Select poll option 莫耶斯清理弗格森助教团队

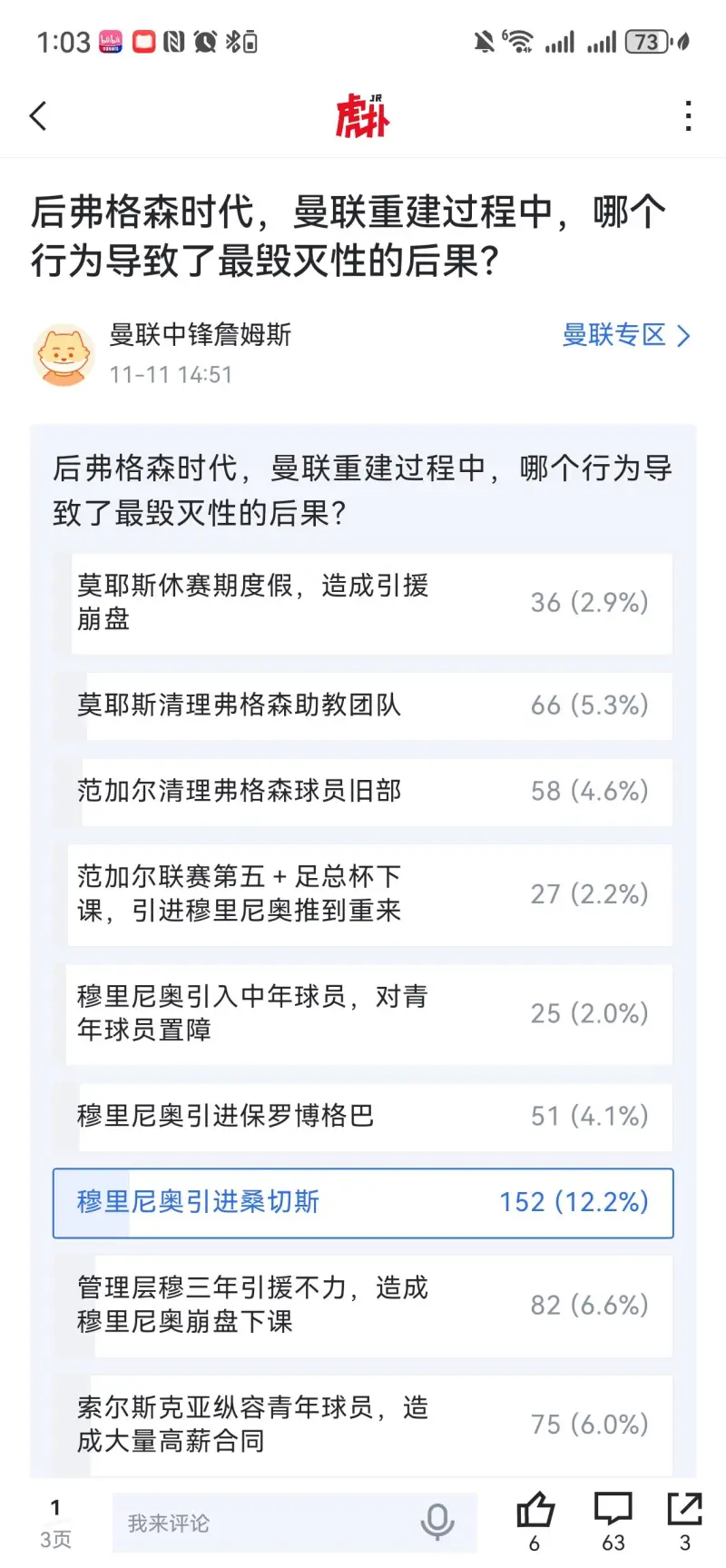(363, 705)
